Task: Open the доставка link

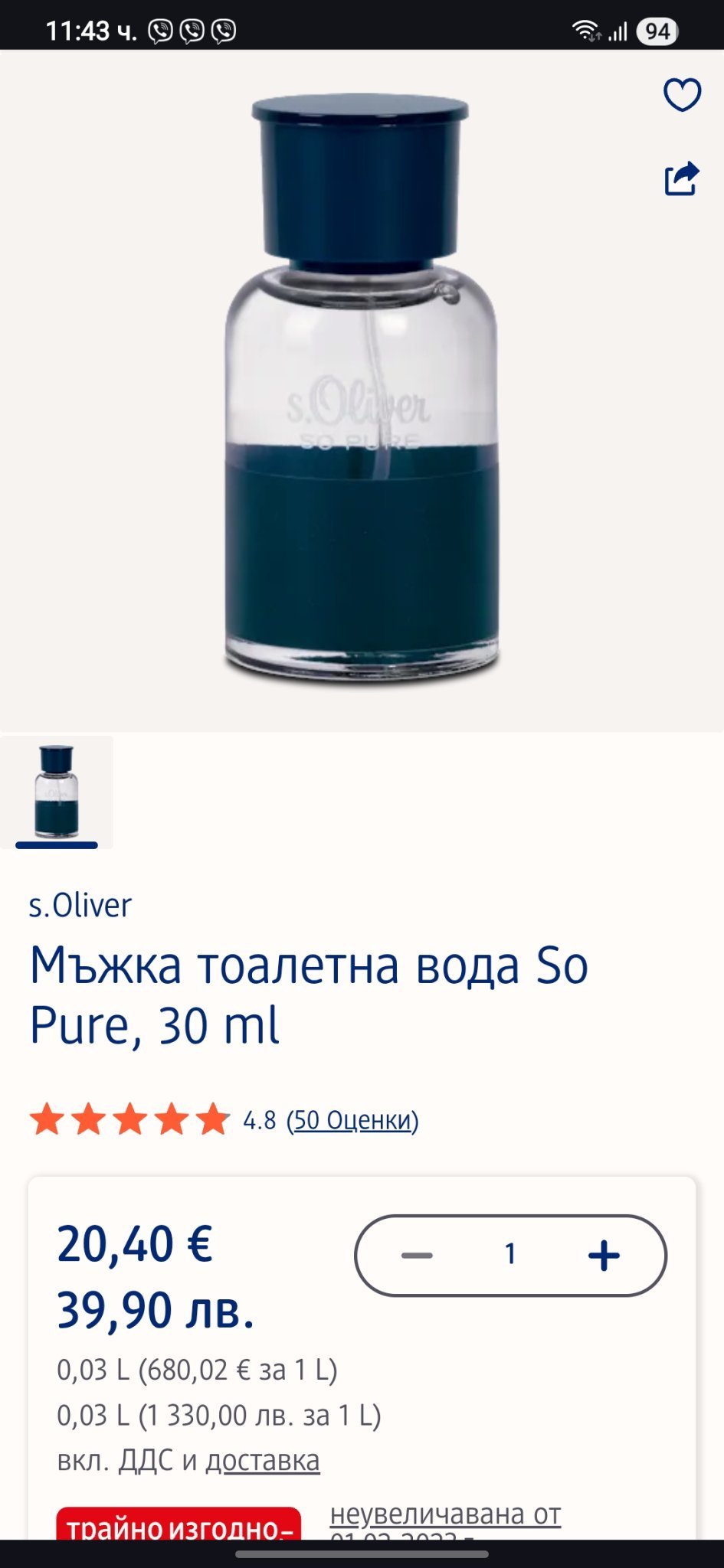Action: [x=263, y=1461]
